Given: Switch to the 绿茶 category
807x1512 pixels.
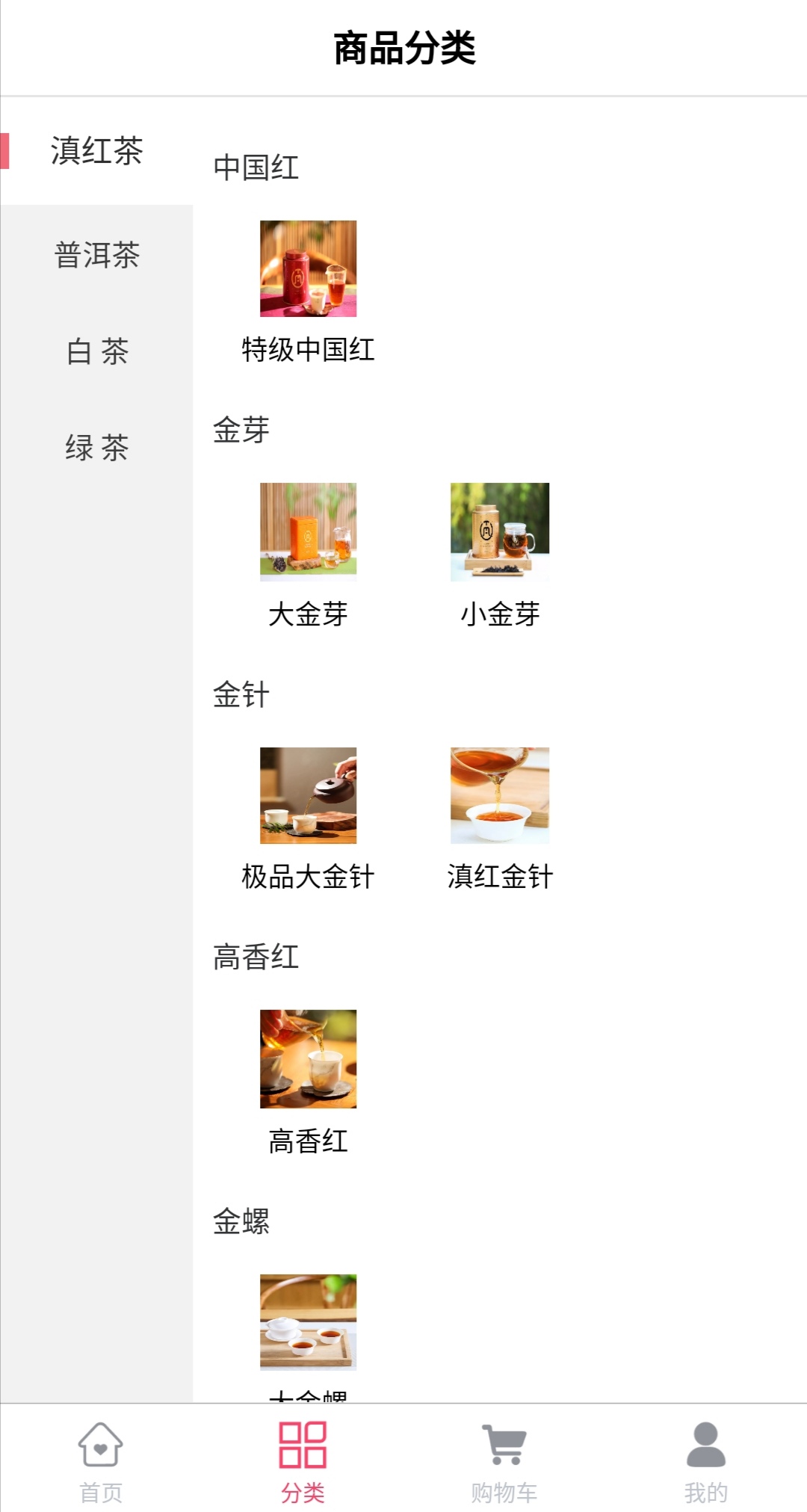Looking at the screenshot, I should click(x=96, y=448).
